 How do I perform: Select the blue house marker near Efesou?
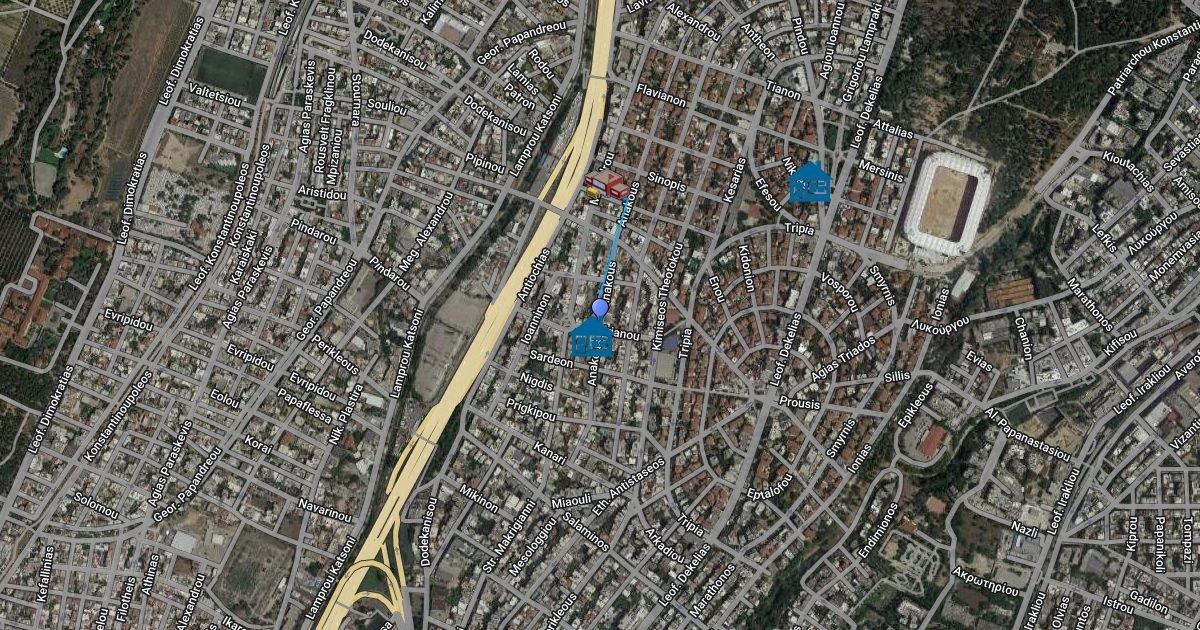point(809,183)
